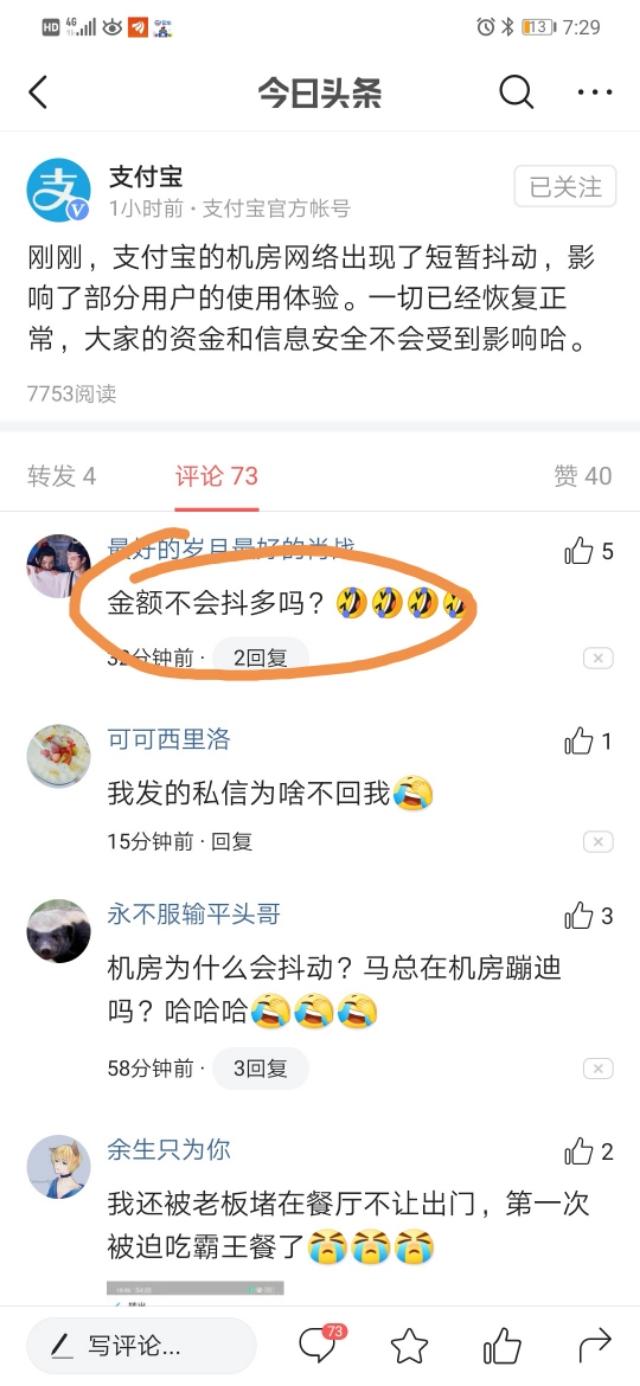Open the three-dot overflow menu
The height and width of the screenshot is (1386, 640).
click(594, 93)
